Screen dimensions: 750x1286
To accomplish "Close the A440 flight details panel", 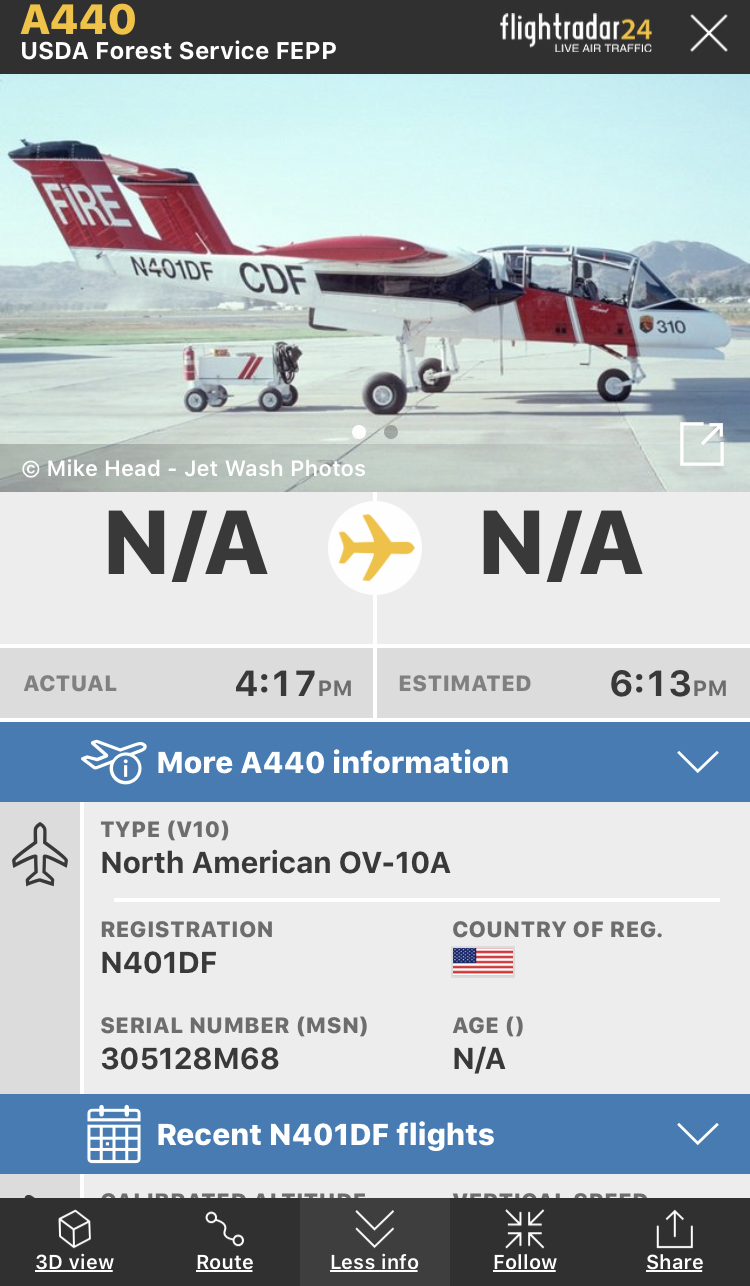I will [x=709, y=34].
